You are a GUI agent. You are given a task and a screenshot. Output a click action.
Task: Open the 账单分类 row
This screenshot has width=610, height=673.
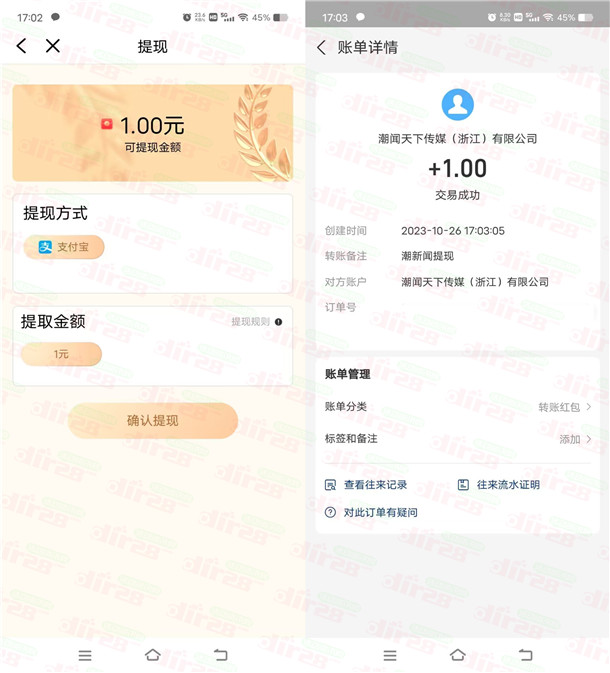pos(458,407)
